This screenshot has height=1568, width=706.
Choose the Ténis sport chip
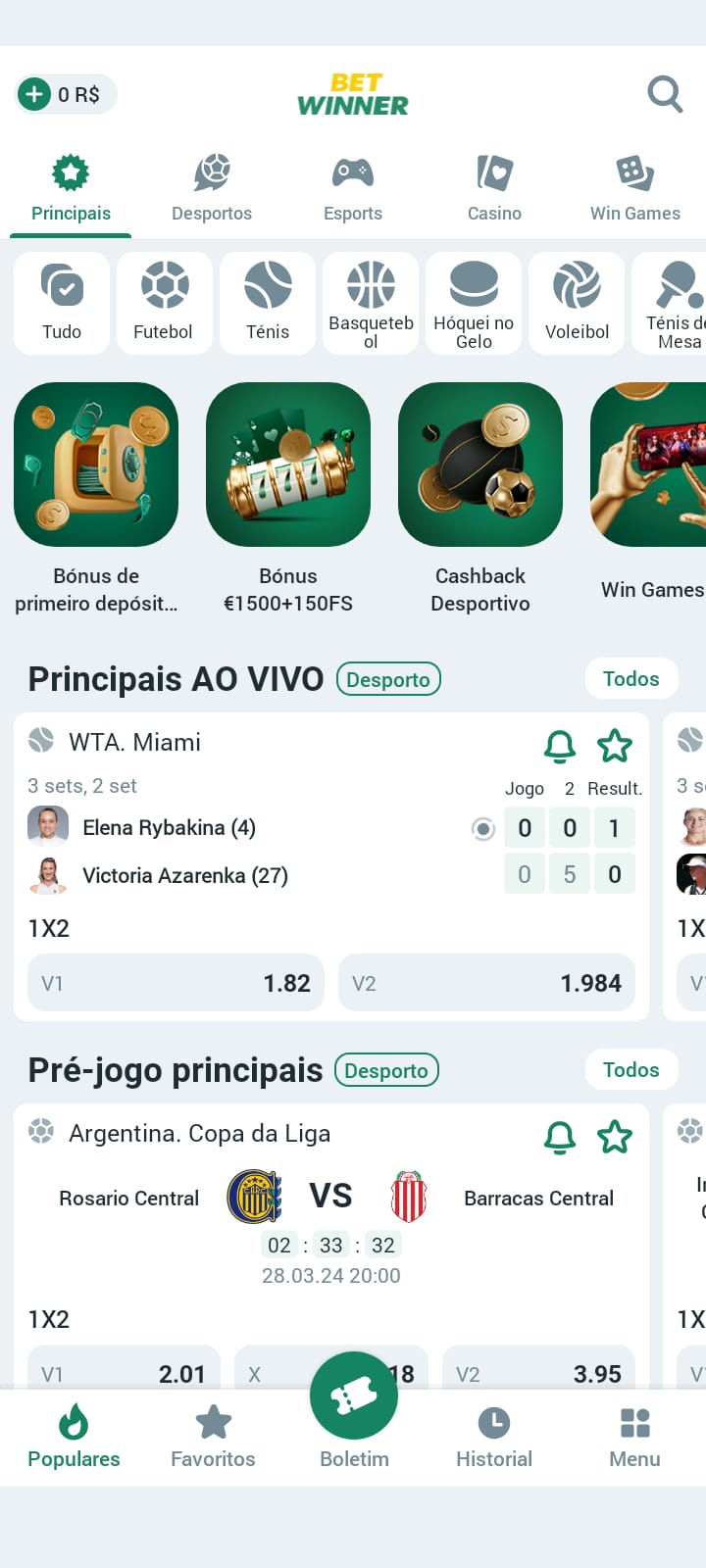coord(268,302)
